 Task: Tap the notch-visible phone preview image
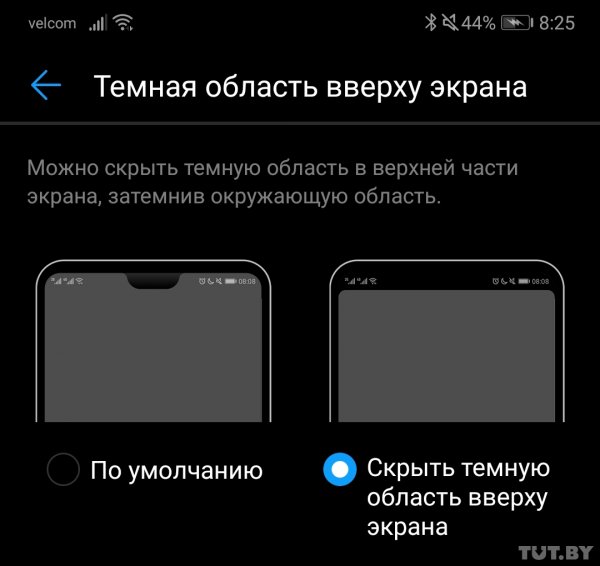point(153,345)
